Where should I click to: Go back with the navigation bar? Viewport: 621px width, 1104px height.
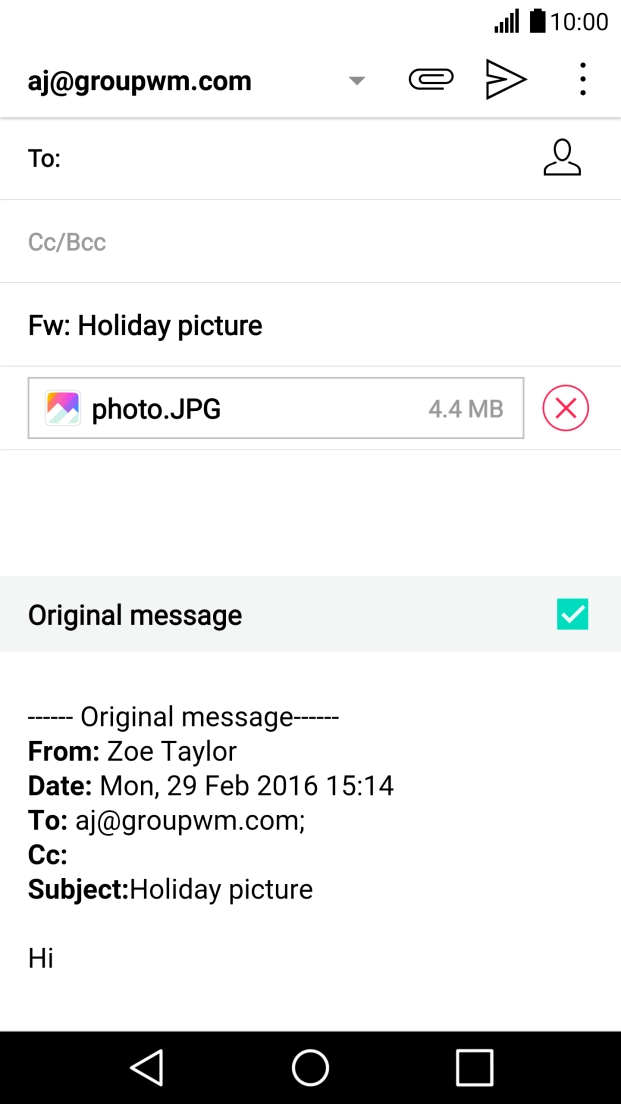147,1067
